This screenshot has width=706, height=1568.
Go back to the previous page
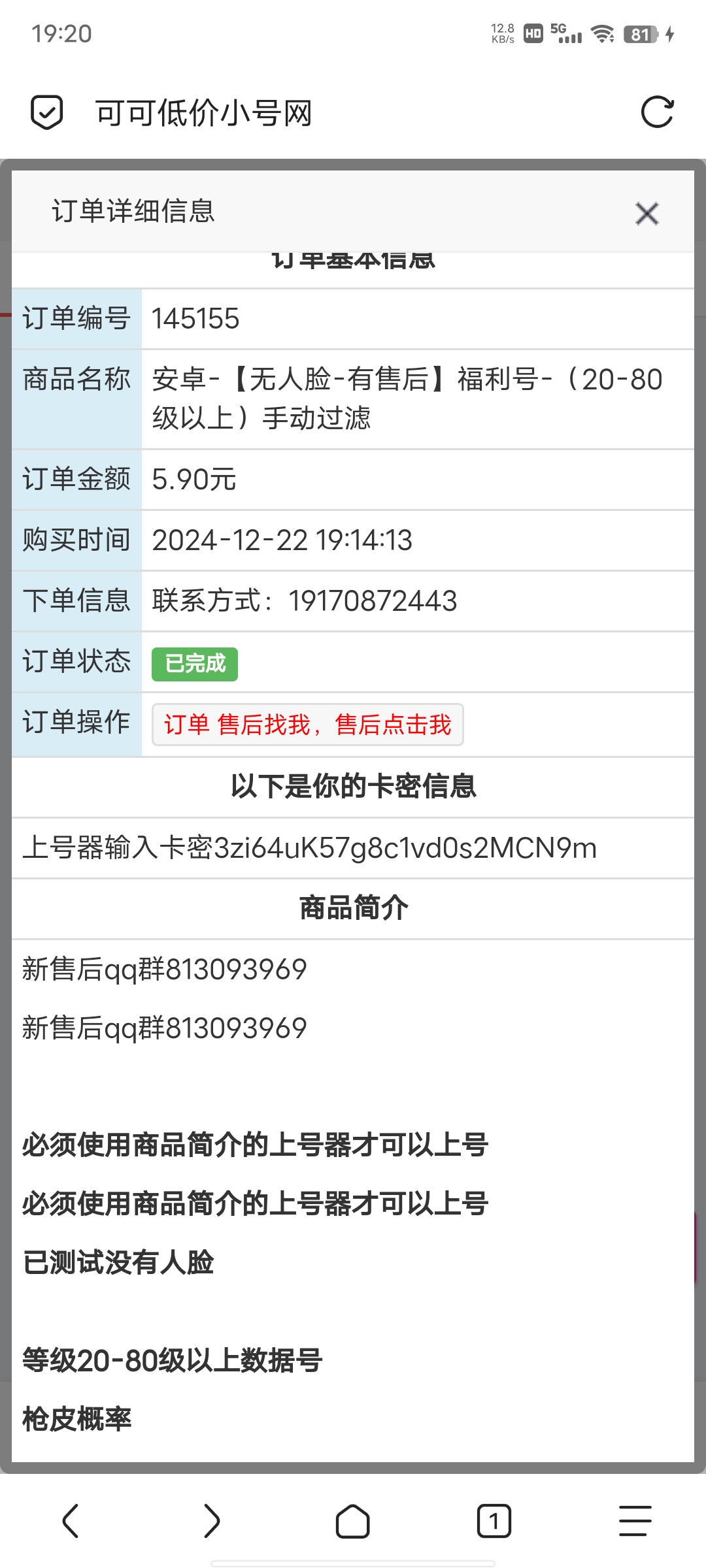(x=71, y=1521)
